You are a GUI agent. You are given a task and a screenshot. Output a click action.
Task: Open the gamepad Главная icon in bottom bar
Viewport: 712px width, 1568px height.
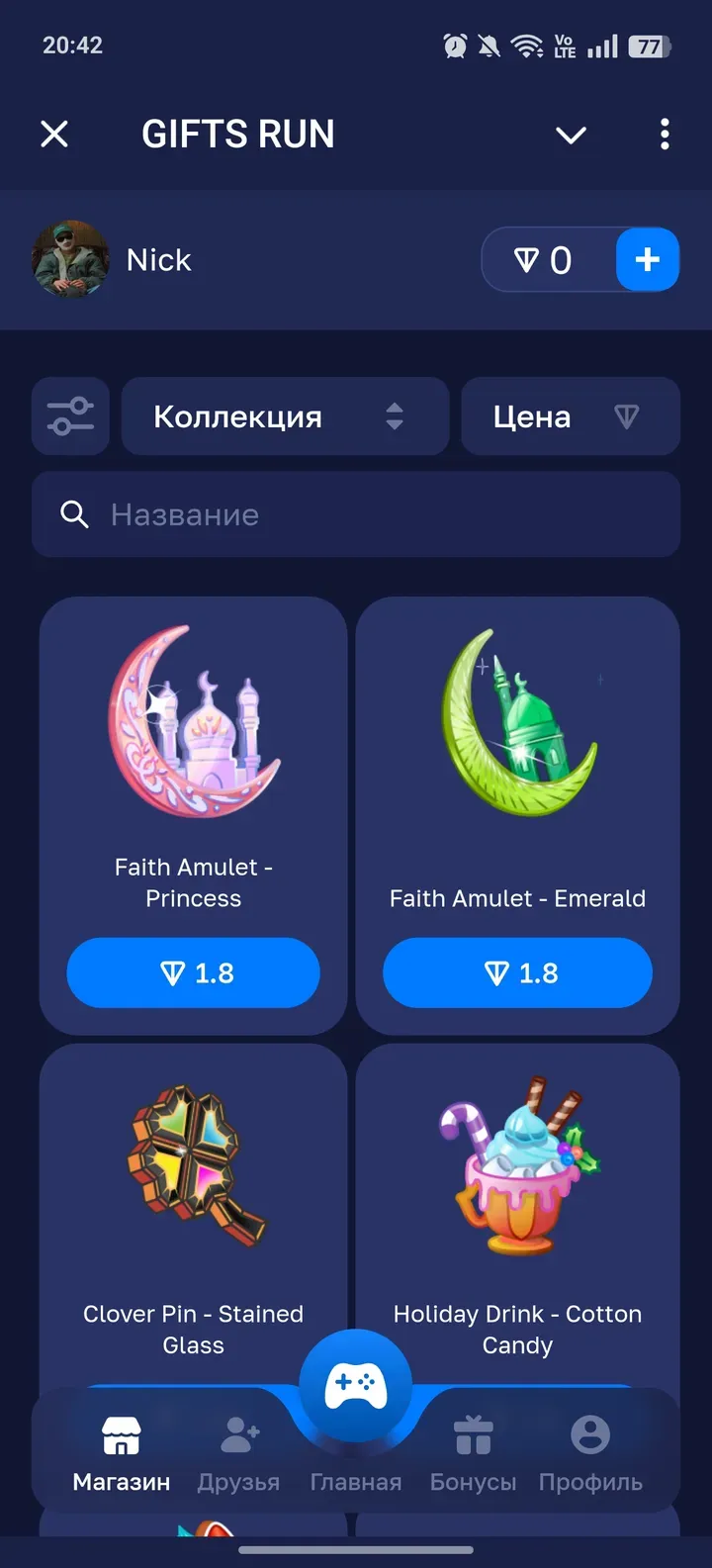[x=357, y=1385]
